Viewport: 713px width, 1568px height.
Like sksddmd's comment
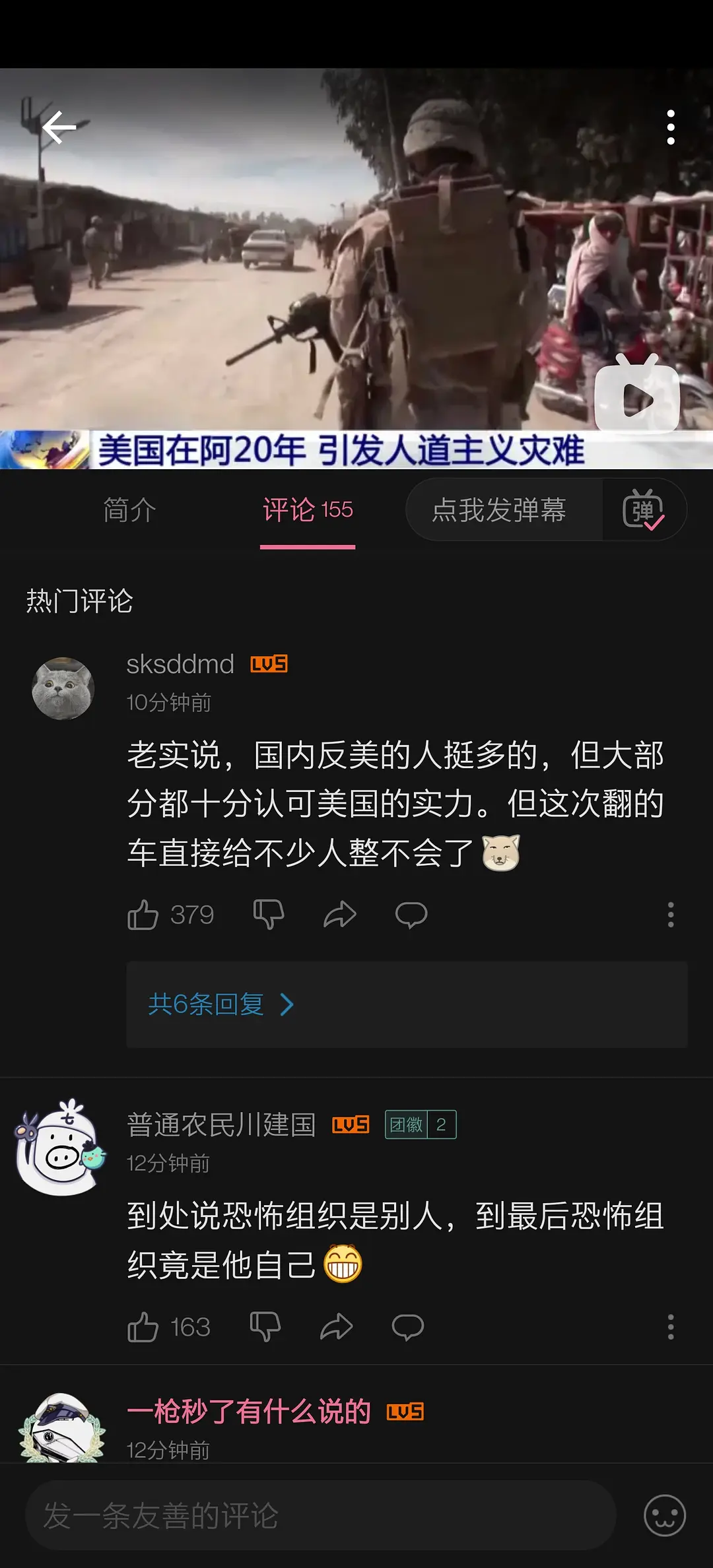[x=143, y=915]
